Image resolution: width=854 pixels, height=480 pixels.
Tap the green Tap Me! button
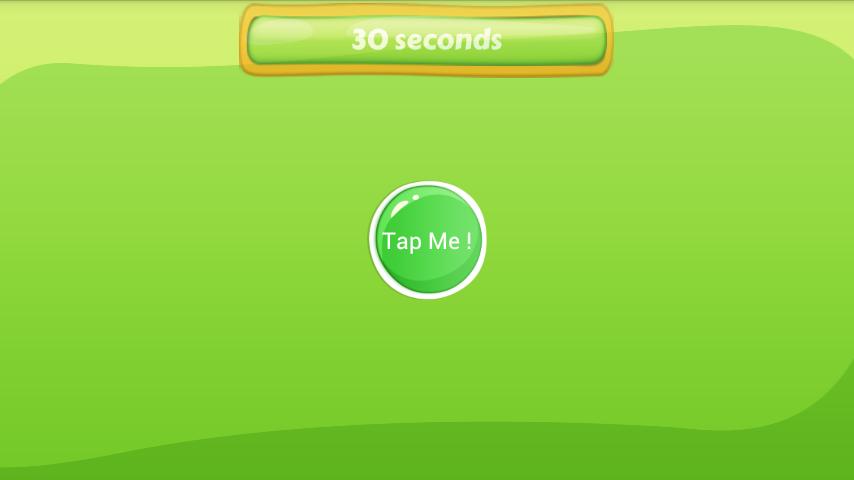coord(427,240)
